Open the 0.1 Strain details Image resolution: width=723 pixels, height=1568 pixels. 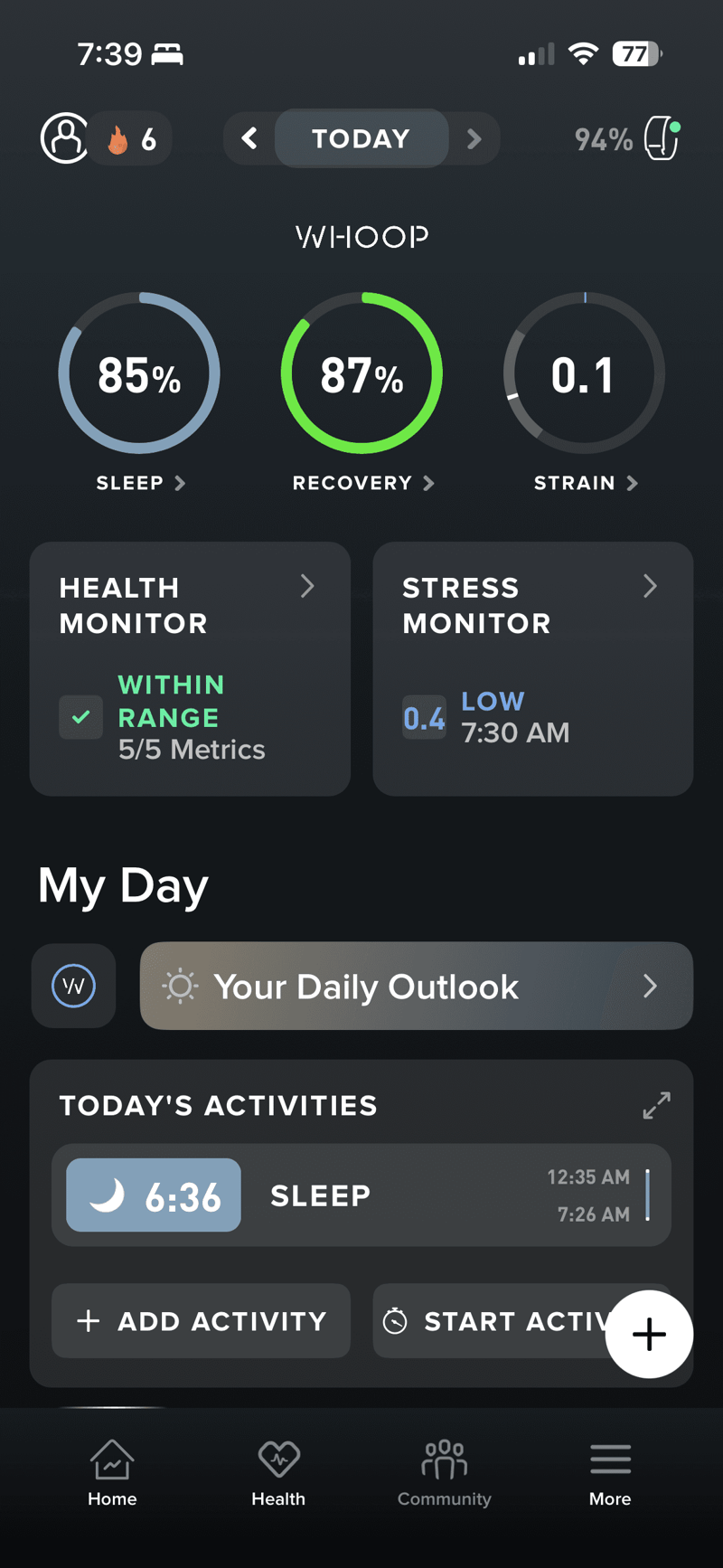[584, 373]
